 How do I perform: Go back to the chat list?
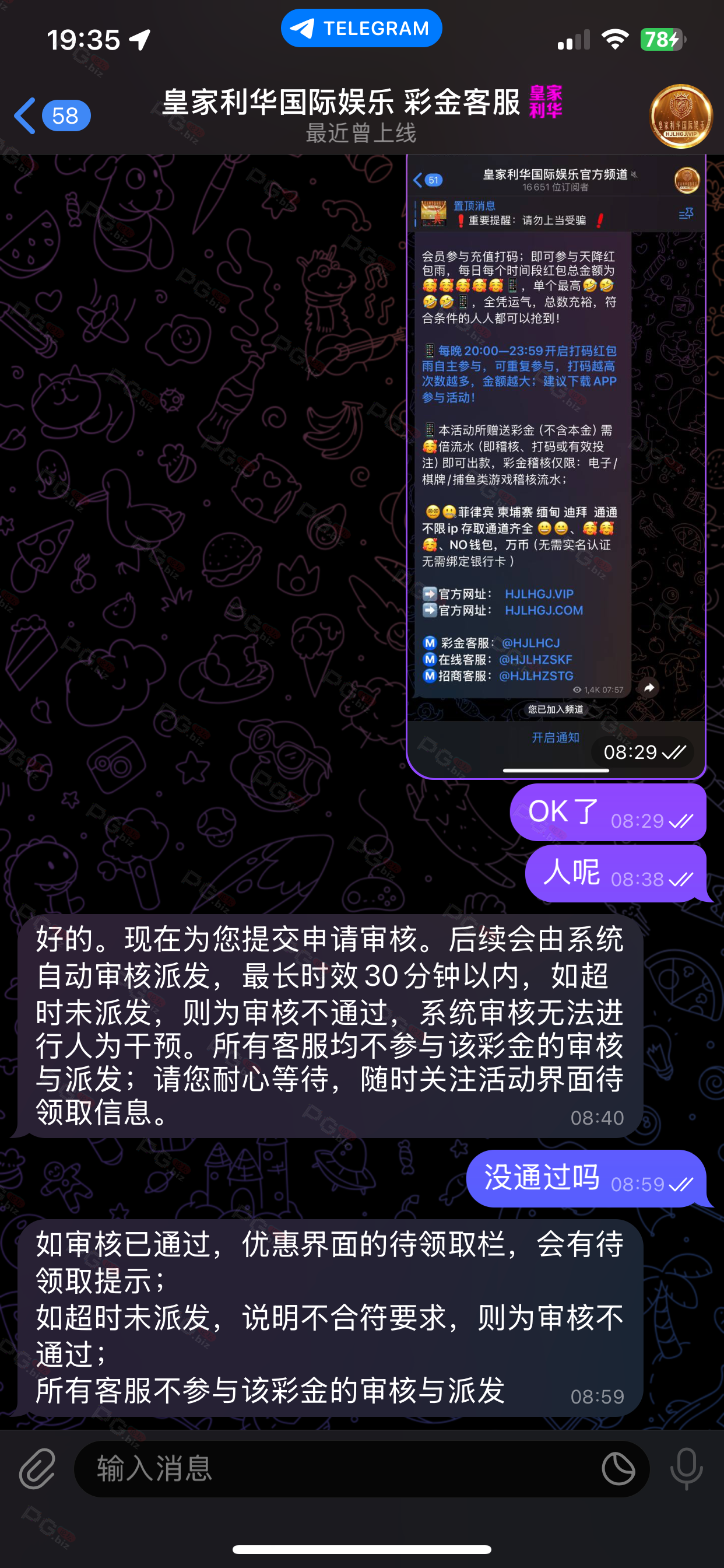52,116
